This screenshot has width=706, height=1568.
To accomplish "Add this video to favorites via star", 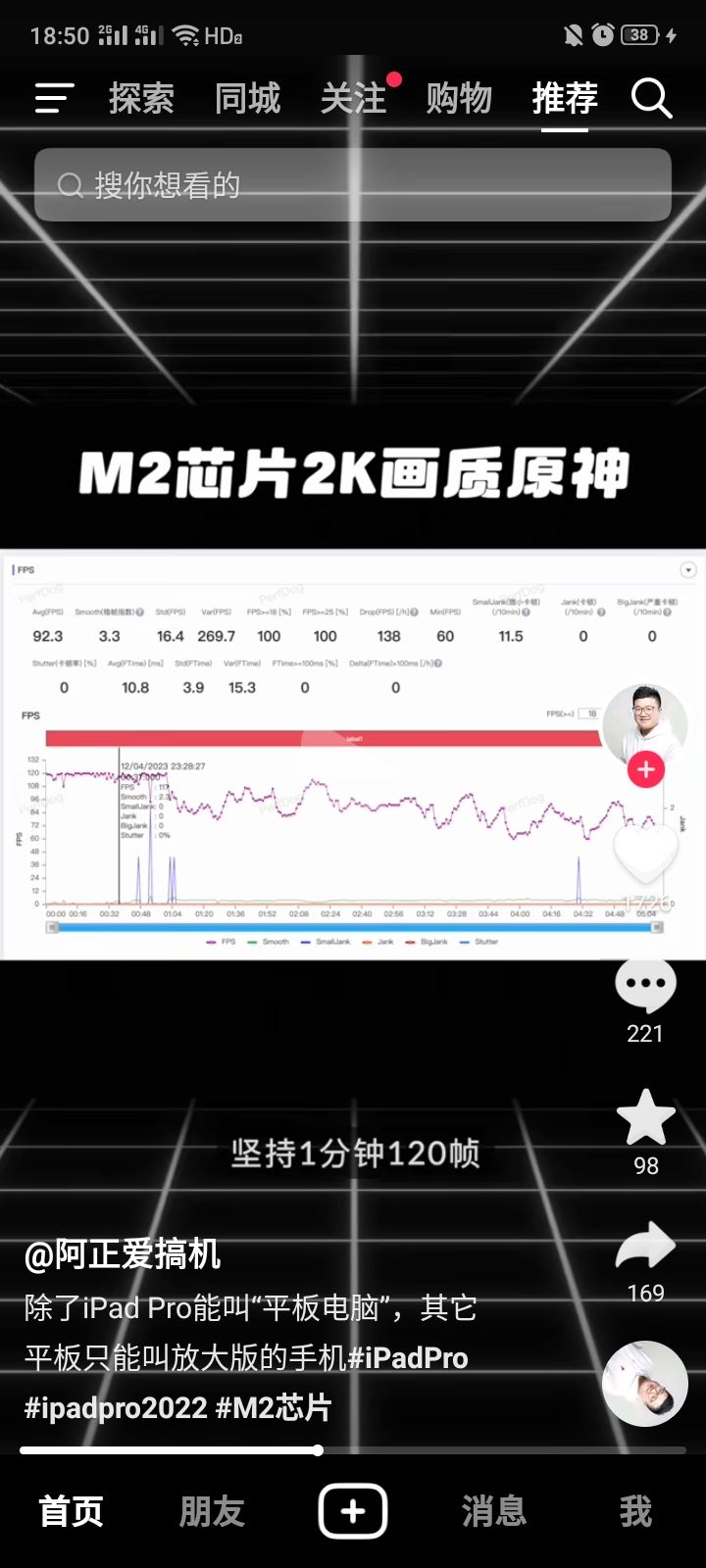I will (x=645, y=1118).
